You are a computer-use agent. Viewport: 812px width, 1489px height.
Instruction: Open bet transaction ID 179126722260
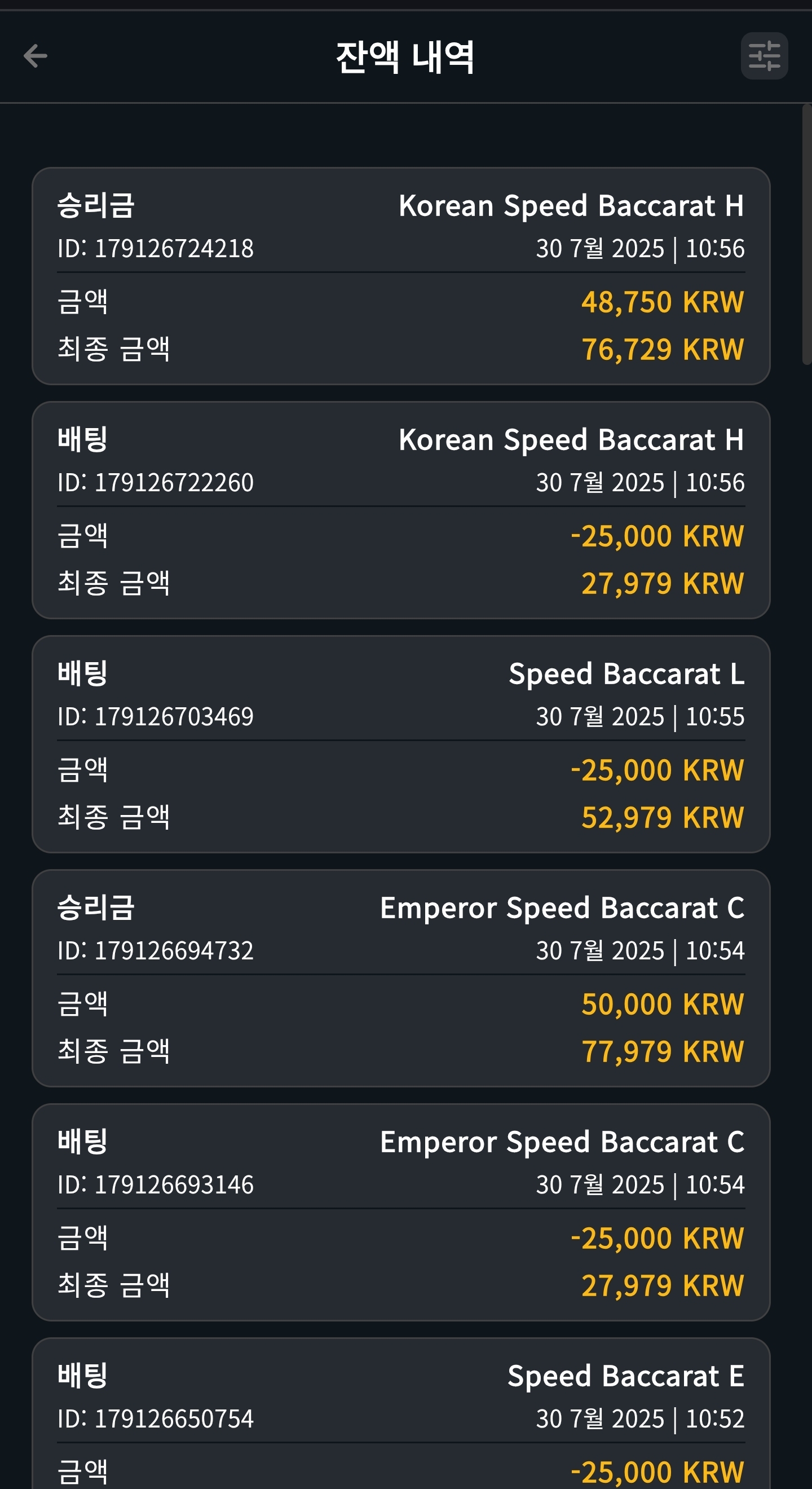(401, 510)
